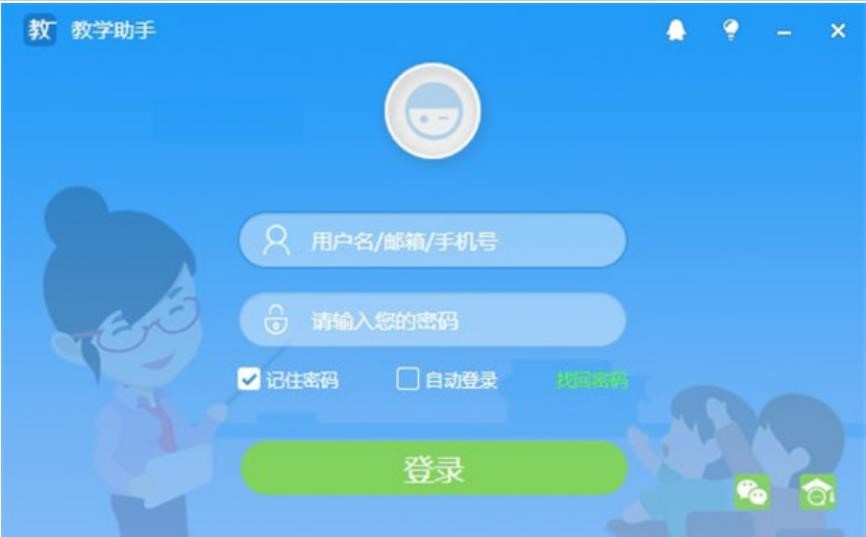The width and height of the screenshot is (866, 537).
Task: Focus the password input field
Action: click(432, 321)
